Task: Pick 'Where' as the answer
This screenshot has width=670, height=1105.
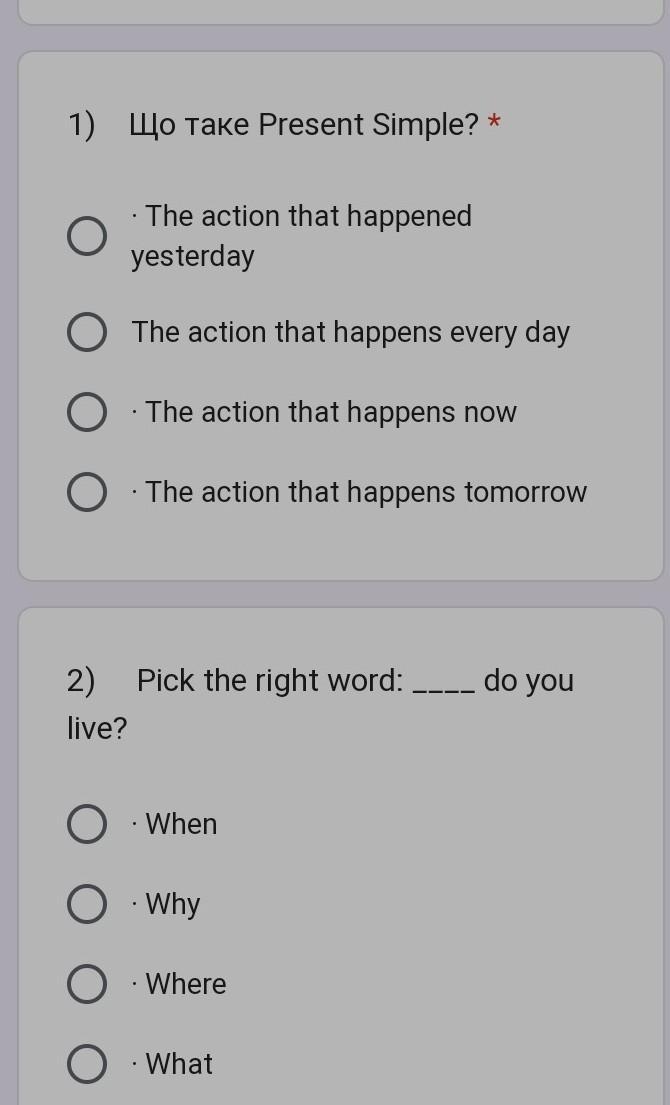Action: pyautogui.click(x=87, y=983)
